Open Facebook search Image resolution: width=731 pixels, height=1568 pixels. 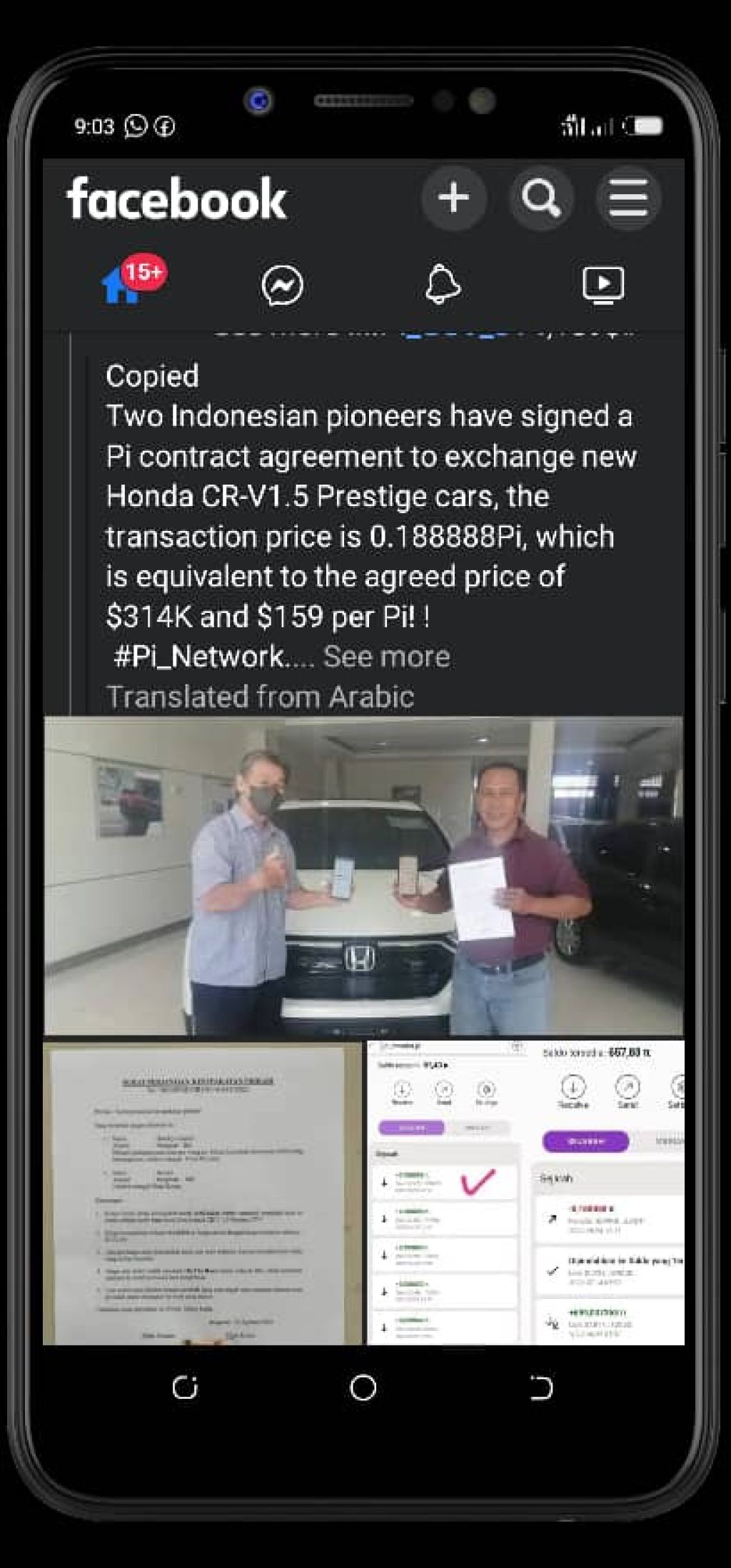[x=541, y=198]
